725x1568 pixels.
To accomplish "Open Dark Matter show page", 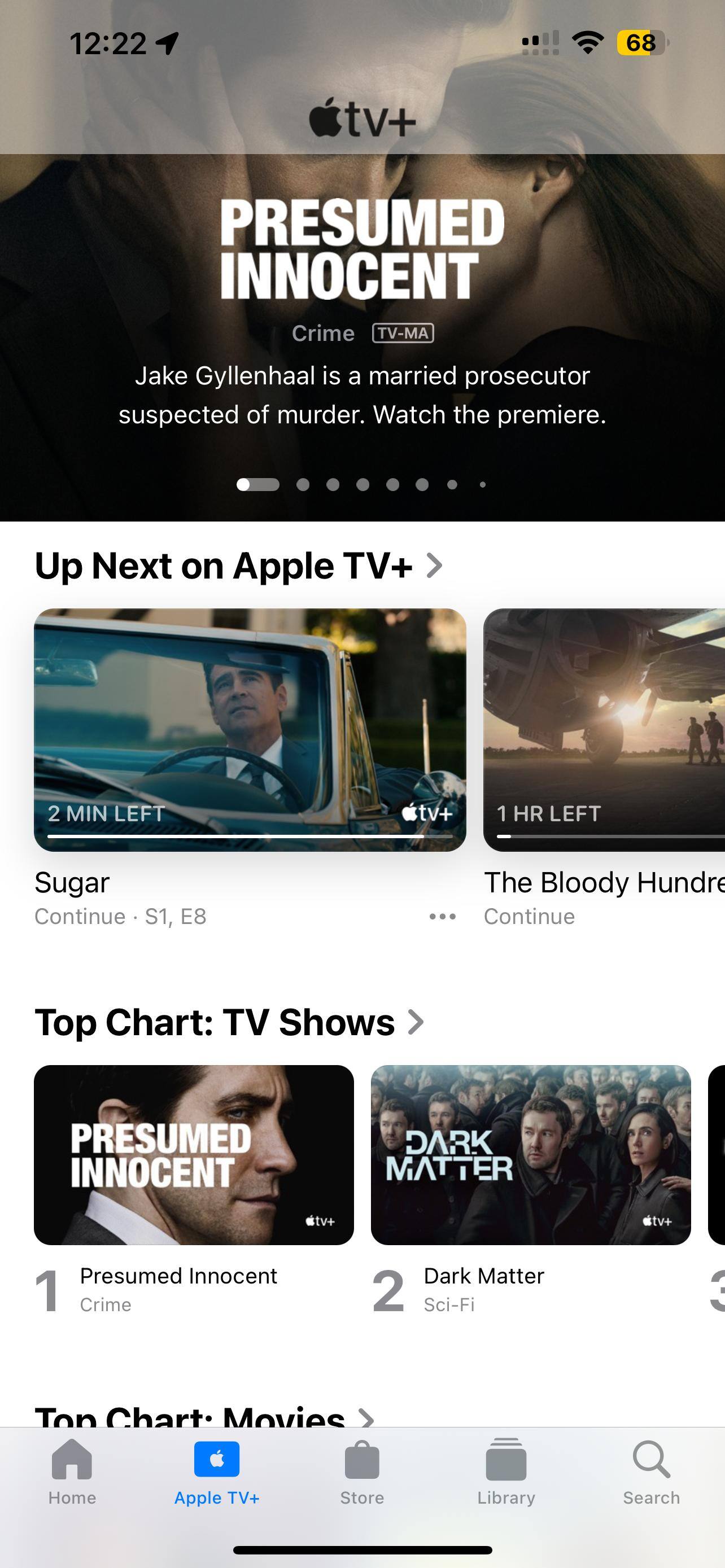I will [x=530, y=1155].
